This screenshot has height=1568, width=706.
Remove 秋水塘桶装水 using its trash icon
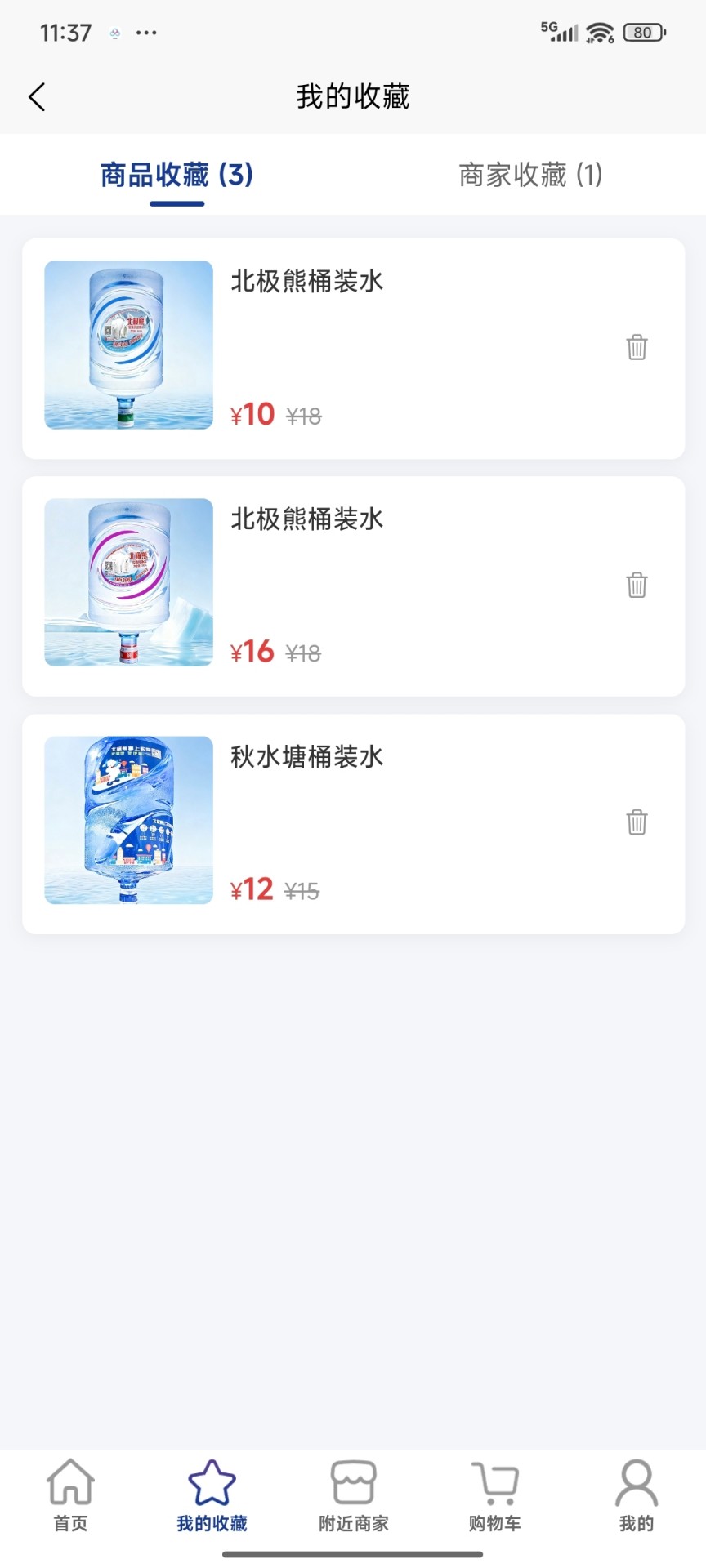pos(637,823)
